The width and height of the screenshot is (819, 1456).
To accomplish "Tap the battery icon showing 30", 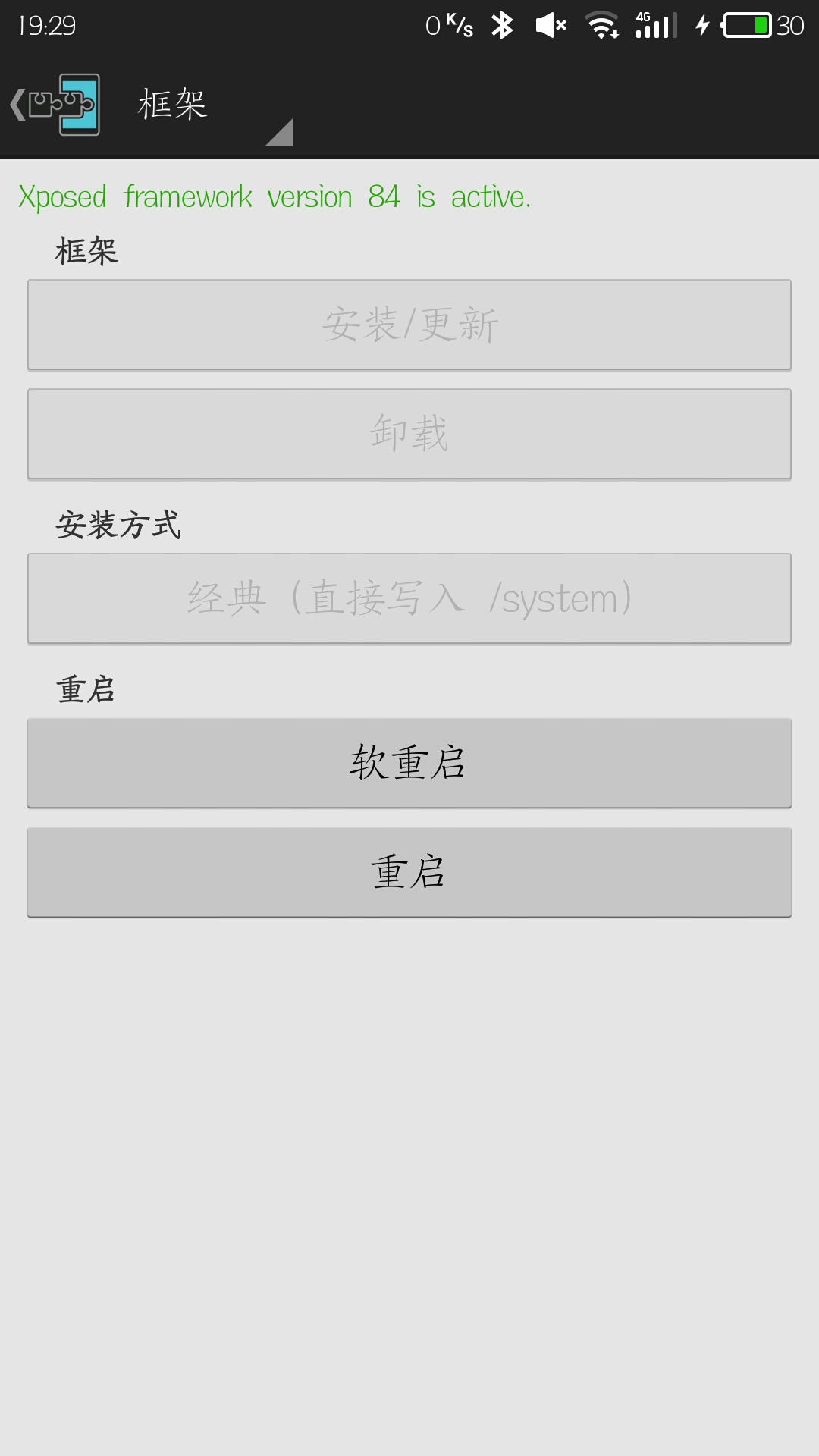I will click(745, 25).
